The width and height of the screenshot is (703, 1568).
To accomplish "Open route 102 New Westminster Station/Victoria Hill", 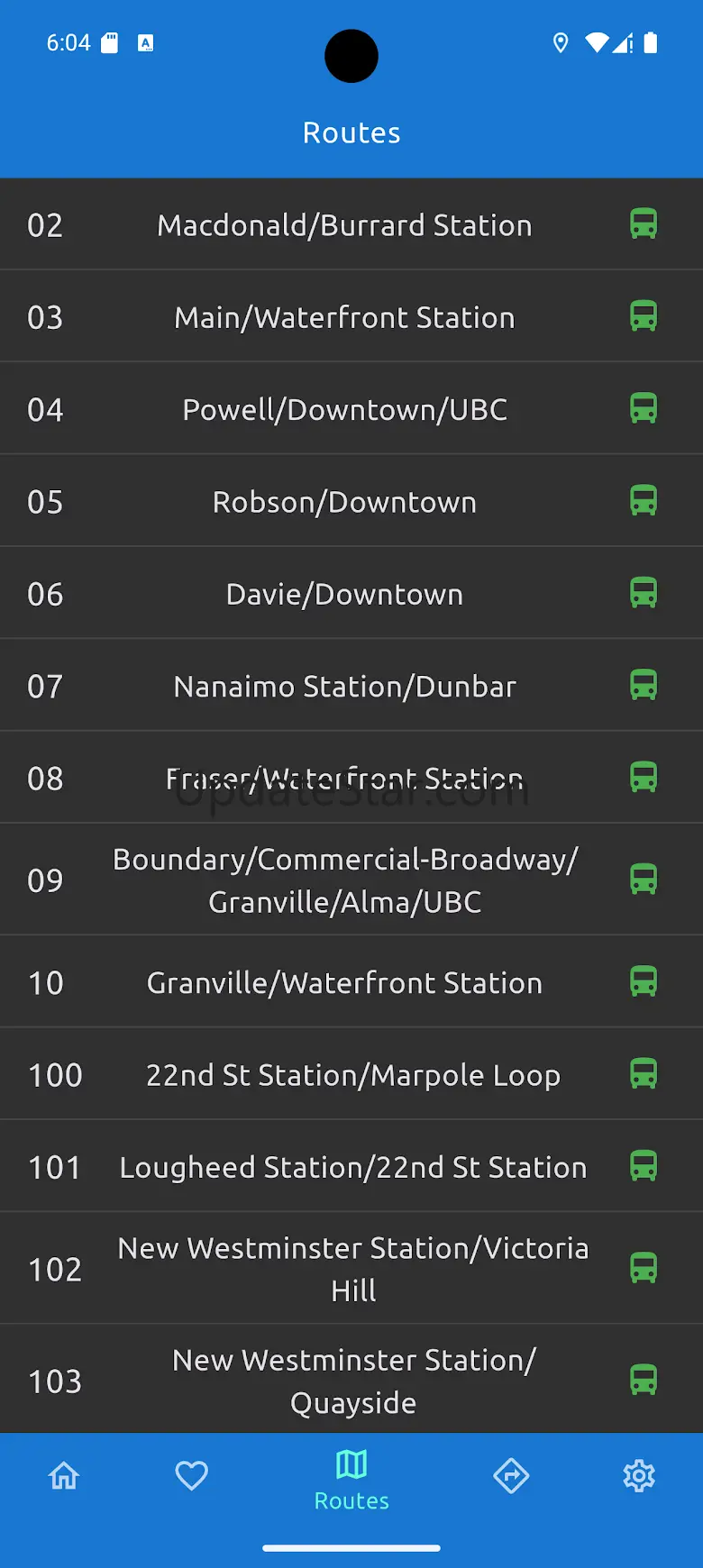I will pyautogui.click(x=351, y=1269).
